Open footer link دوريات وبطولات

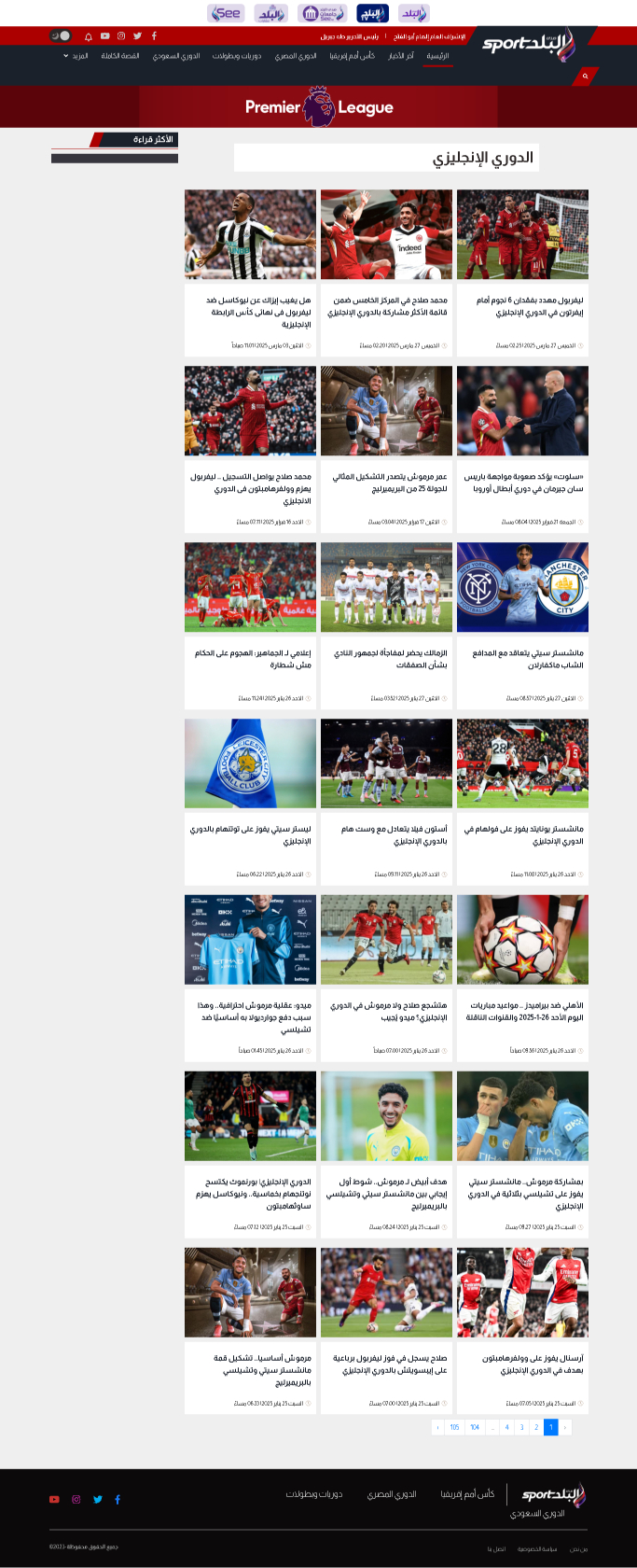(x=314, y=1494)
